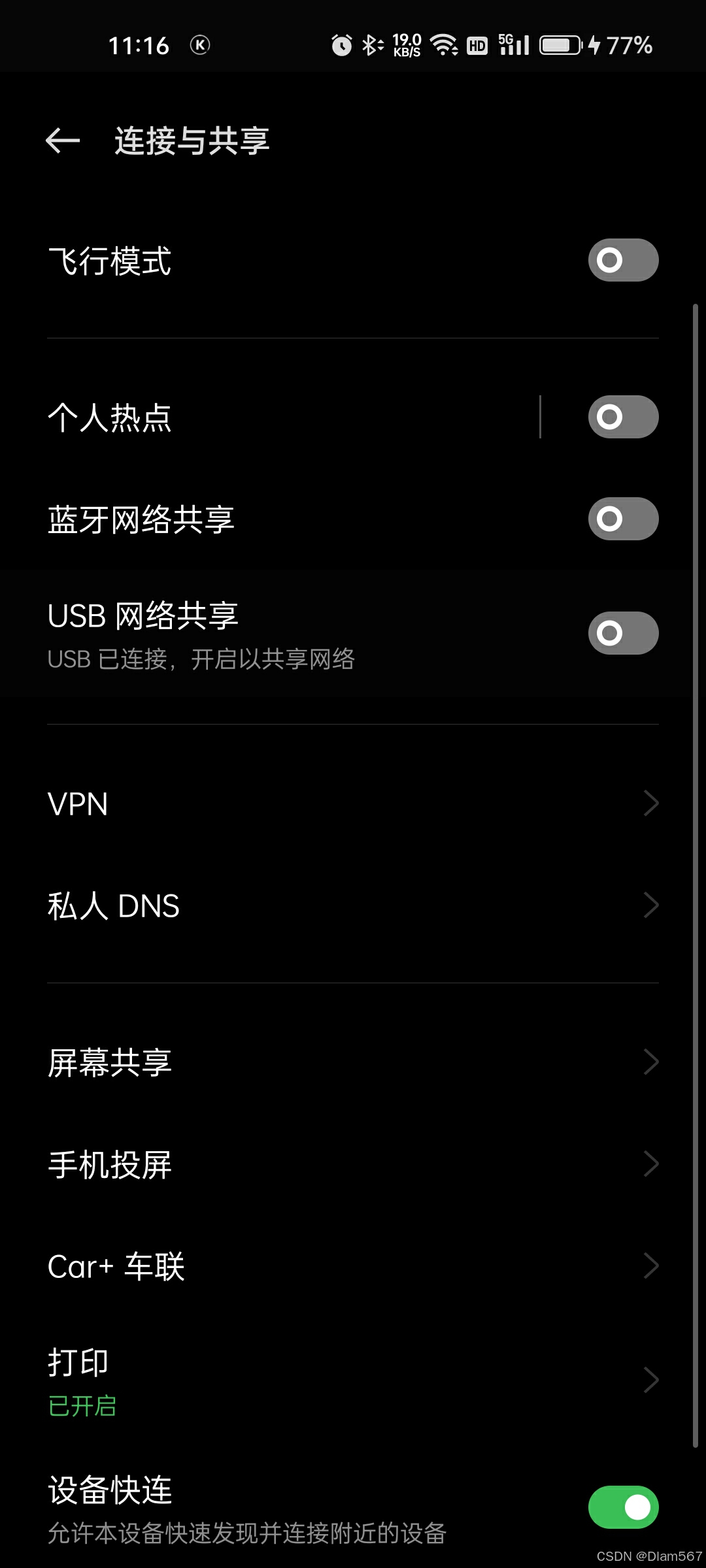Go back from 连接与共享 settings
Image resolution: width=706 pixels, height=1568 pixels.
tap(63, 140)
